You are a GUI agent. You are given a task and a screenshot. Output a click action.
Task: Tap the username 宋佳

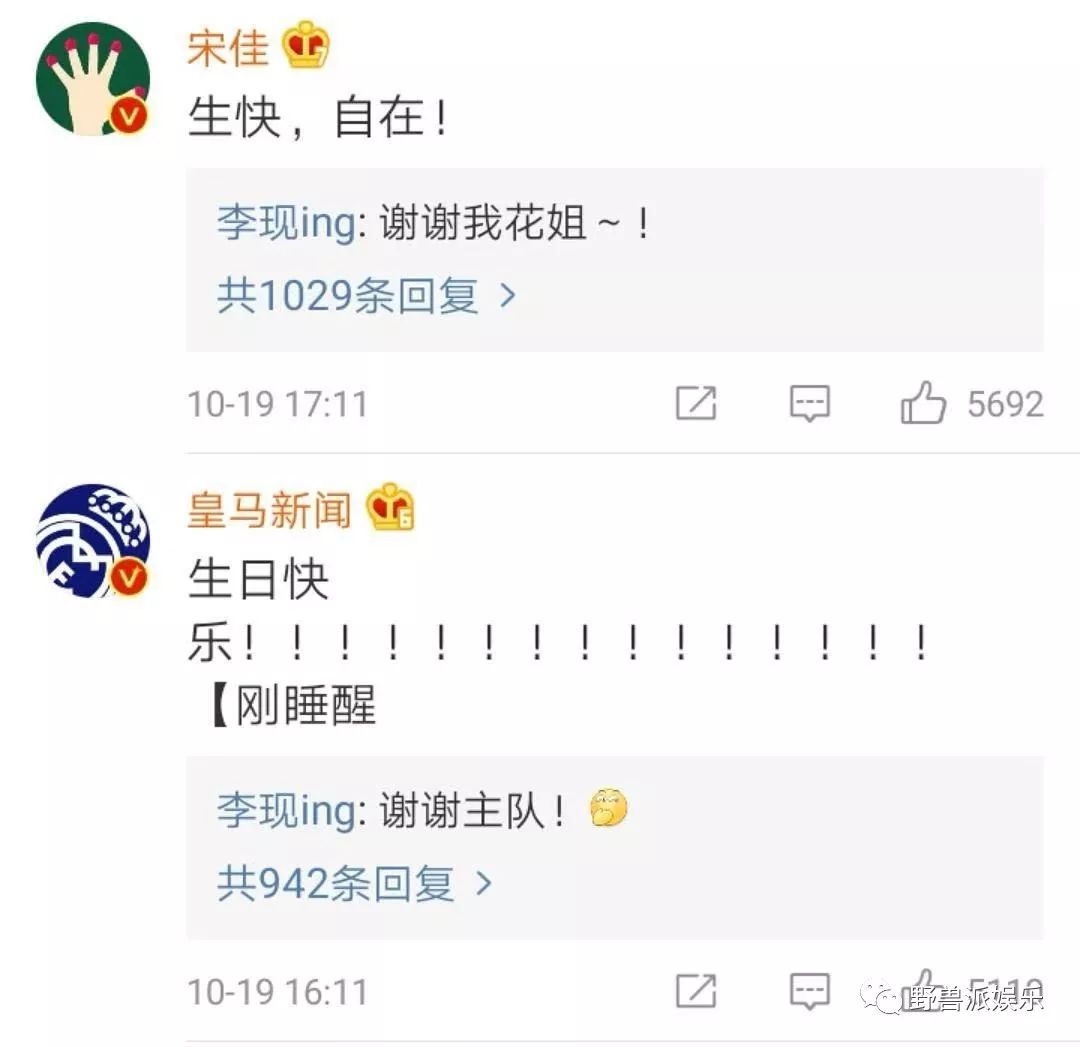pyautogui.click(x=228, y=48)
